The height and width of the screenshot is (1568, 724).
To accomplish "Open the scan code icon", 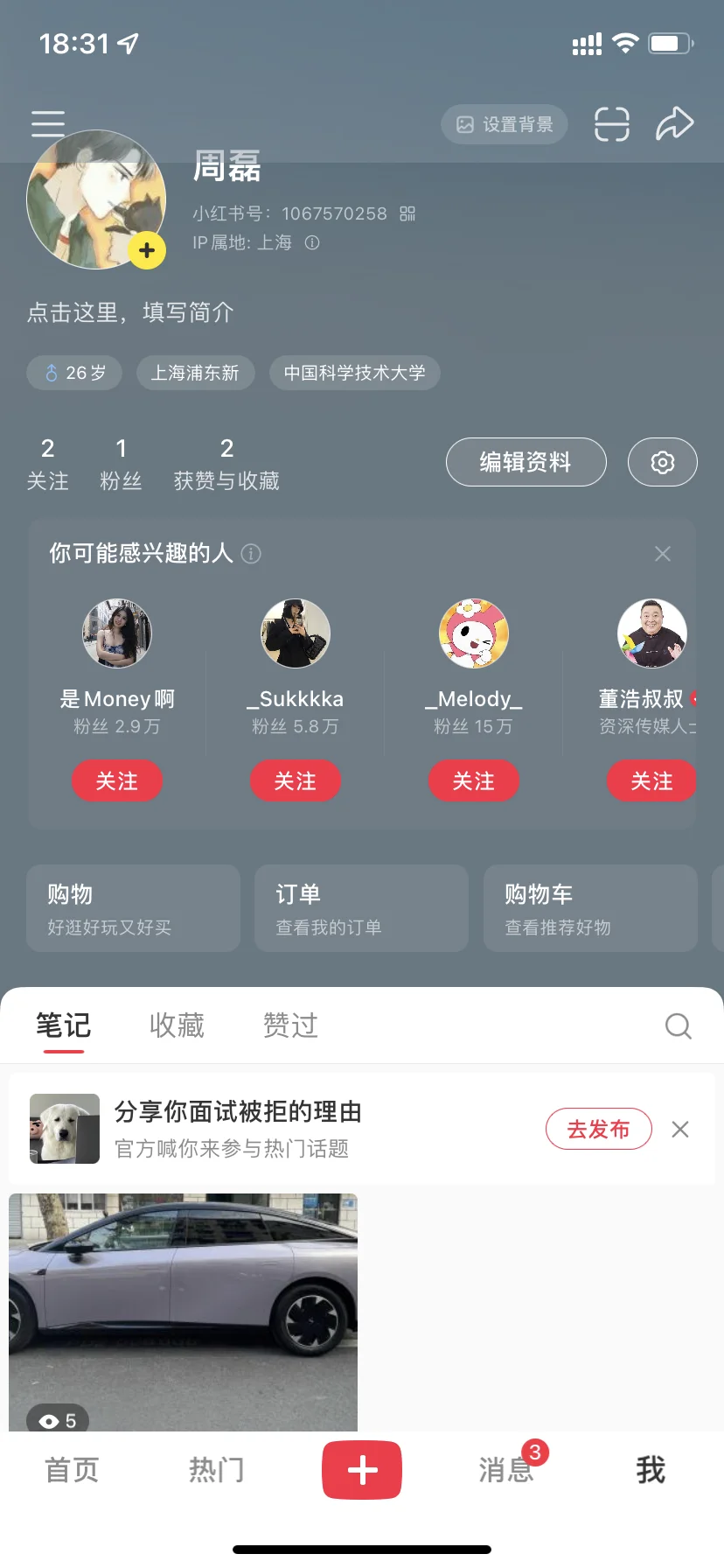I will point(612,124).
